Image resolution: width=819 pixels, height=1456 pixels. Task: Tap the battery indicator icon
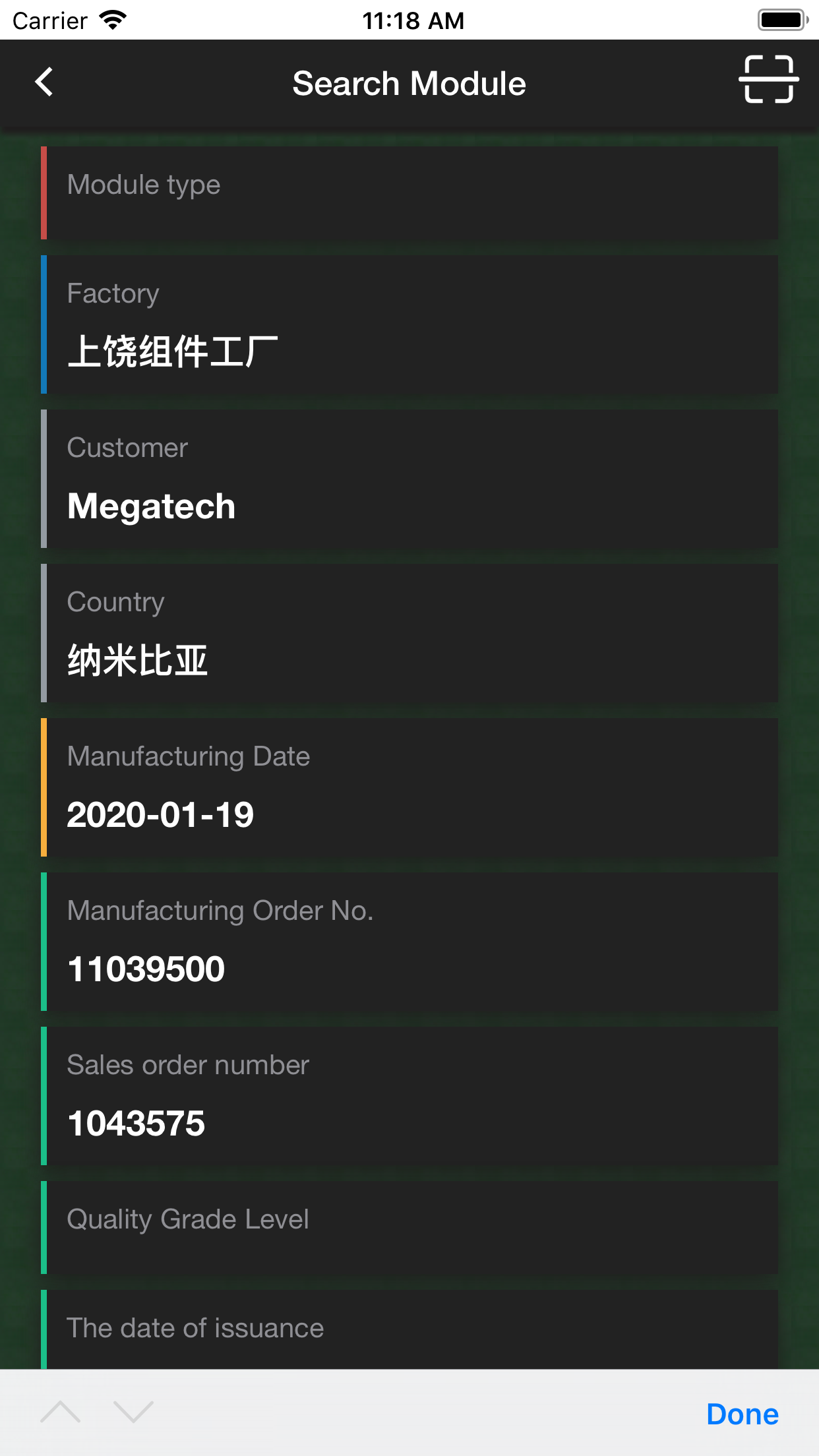pyautogui.click(x=781, y=20)
